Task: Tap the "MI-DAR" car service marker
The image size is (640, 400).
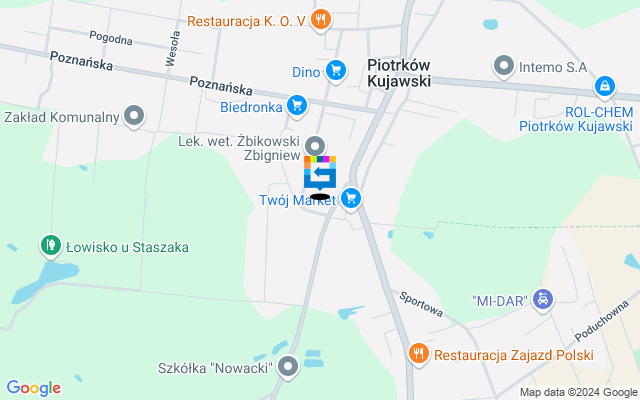Action: [x=541, y=299]
